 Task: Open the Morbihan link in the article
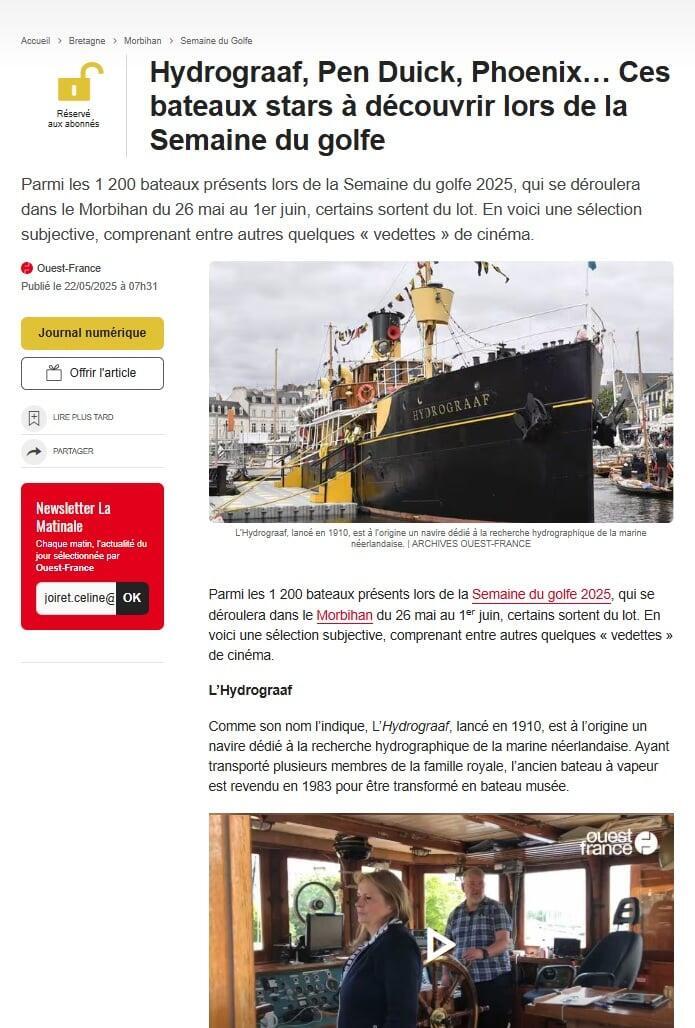(344, 615)
